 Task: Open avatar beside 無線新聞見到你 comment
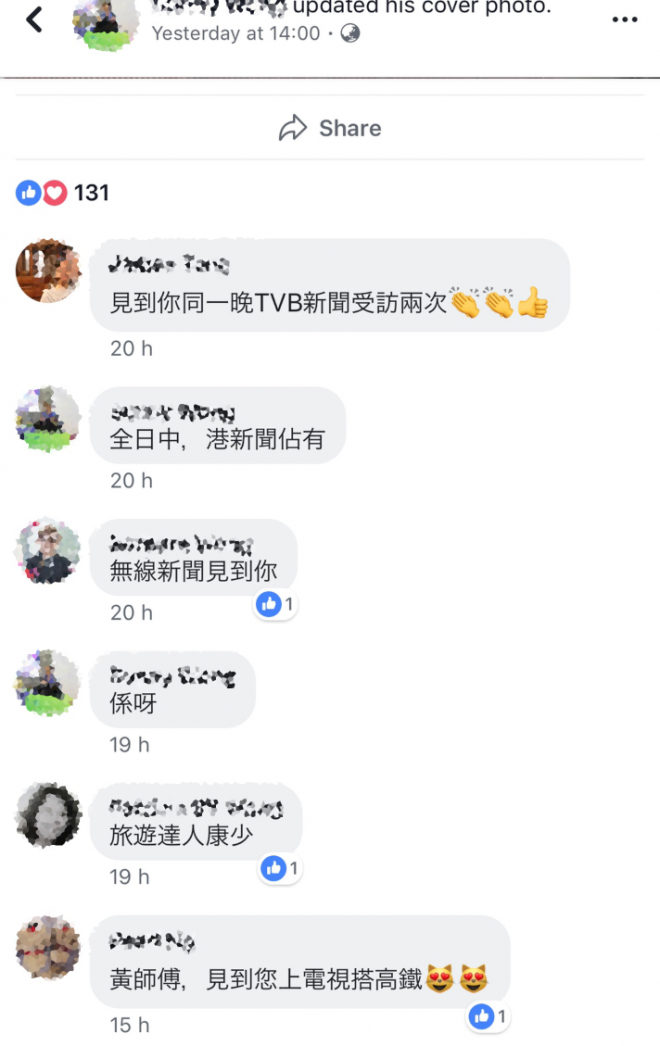click(48, 551)
